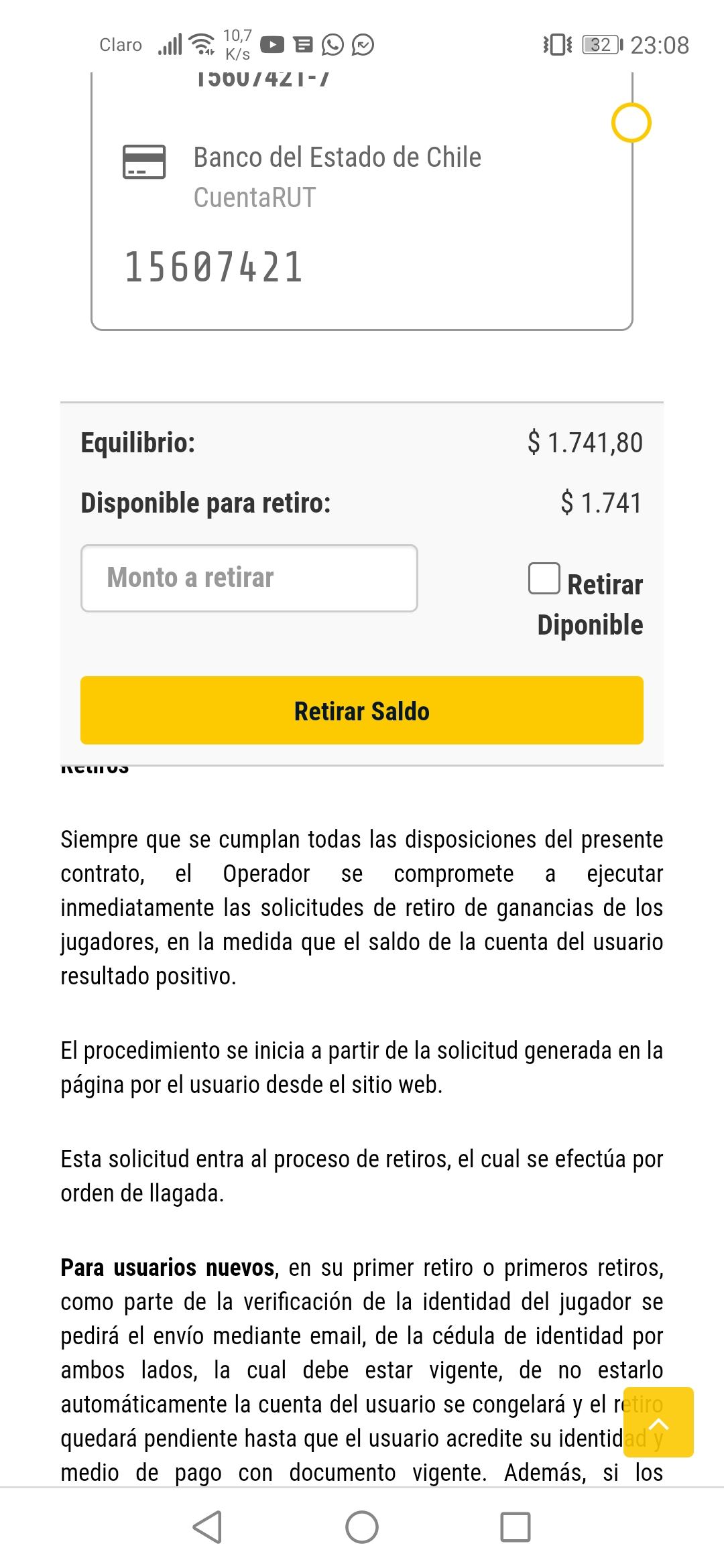Jump back to top with the arrow button
Viewport: 724px width, 1568px height.
(x=658, y=1422)
